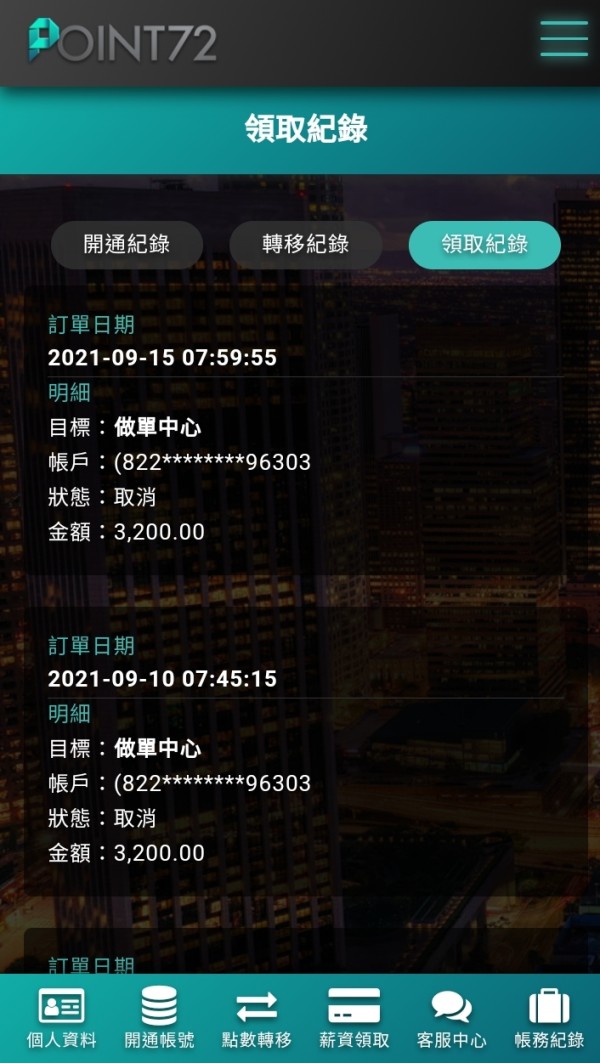This screenshot has height=1063, width=600.
Task: Switch to the 轉移紀錄 tab
Action: point(306,245)
